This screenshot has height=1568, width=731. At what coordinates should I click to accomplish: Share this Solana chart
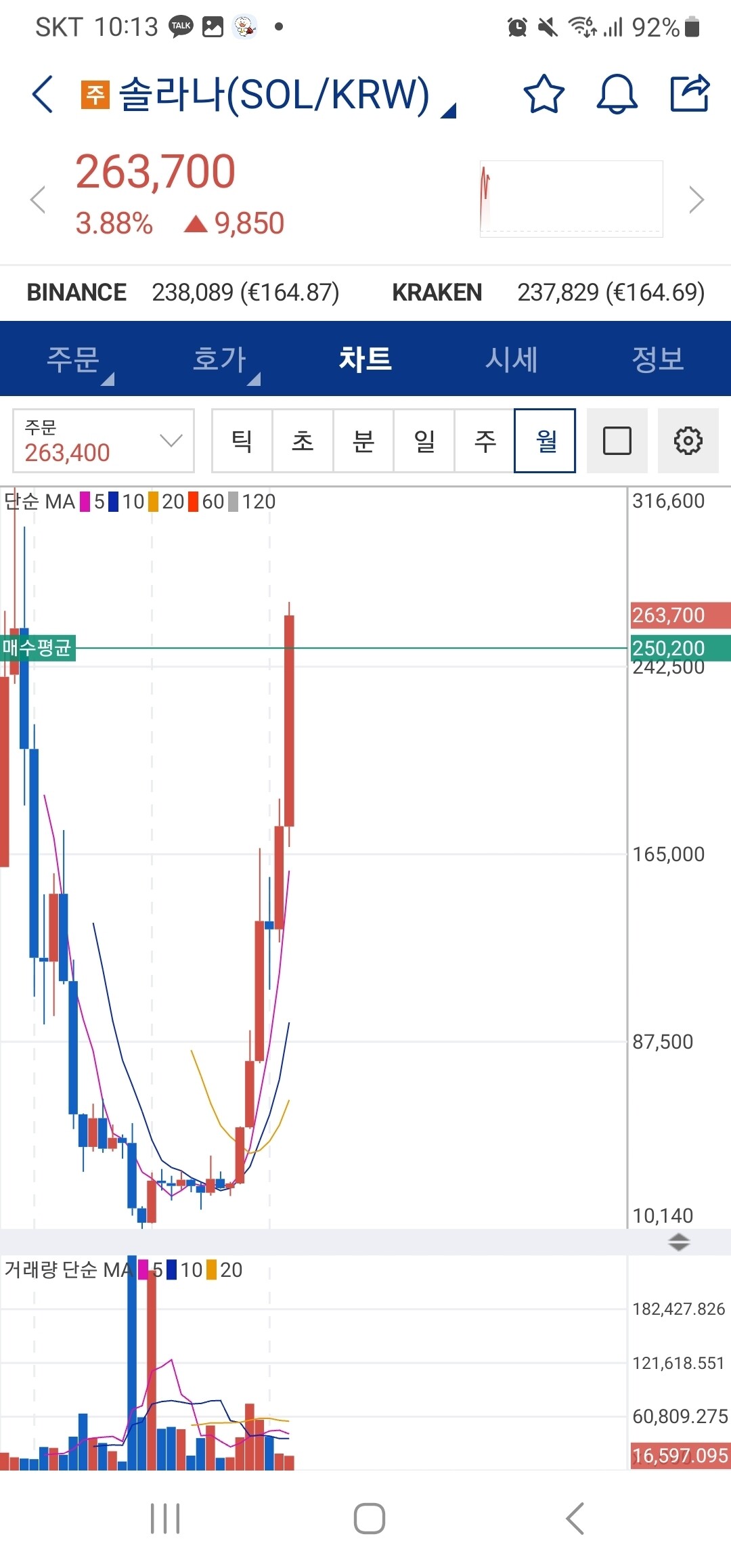click(x=689, y=93)
